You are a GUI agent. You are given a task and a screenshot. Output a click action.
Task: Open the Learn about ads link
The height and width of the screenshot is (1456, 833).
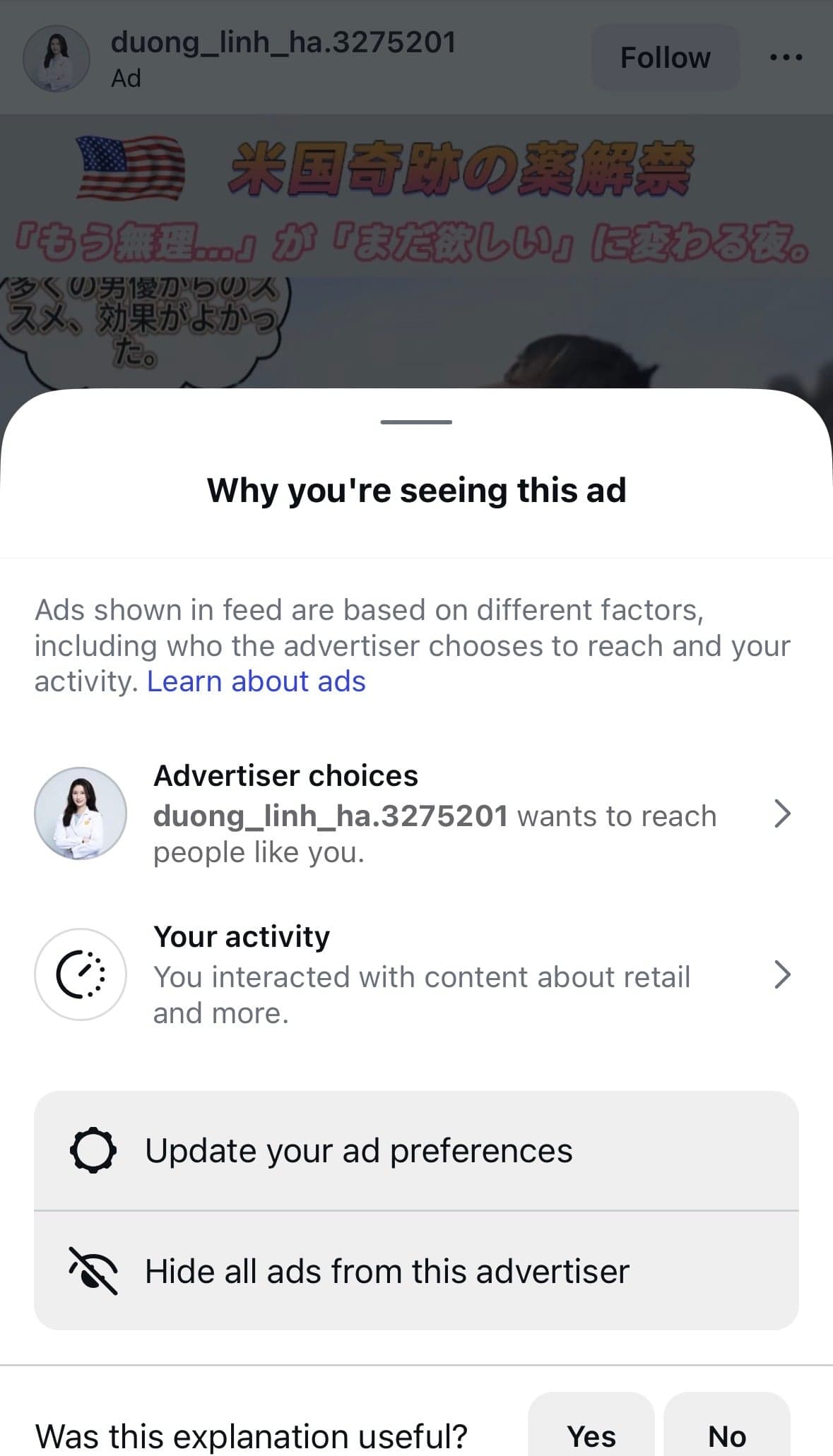pos(256,681)
